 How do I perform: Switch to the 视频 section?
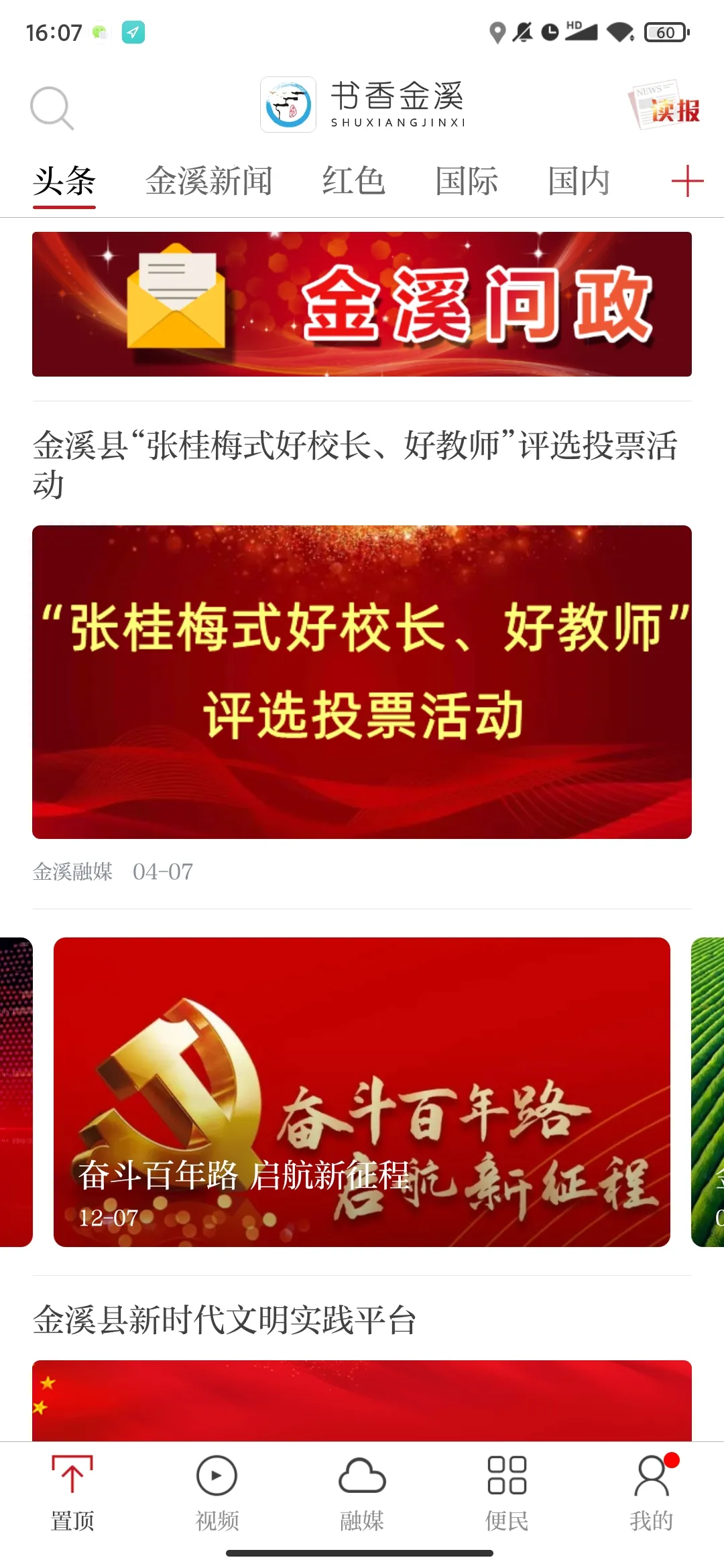pyautogui.click(x=217, y=1493)
